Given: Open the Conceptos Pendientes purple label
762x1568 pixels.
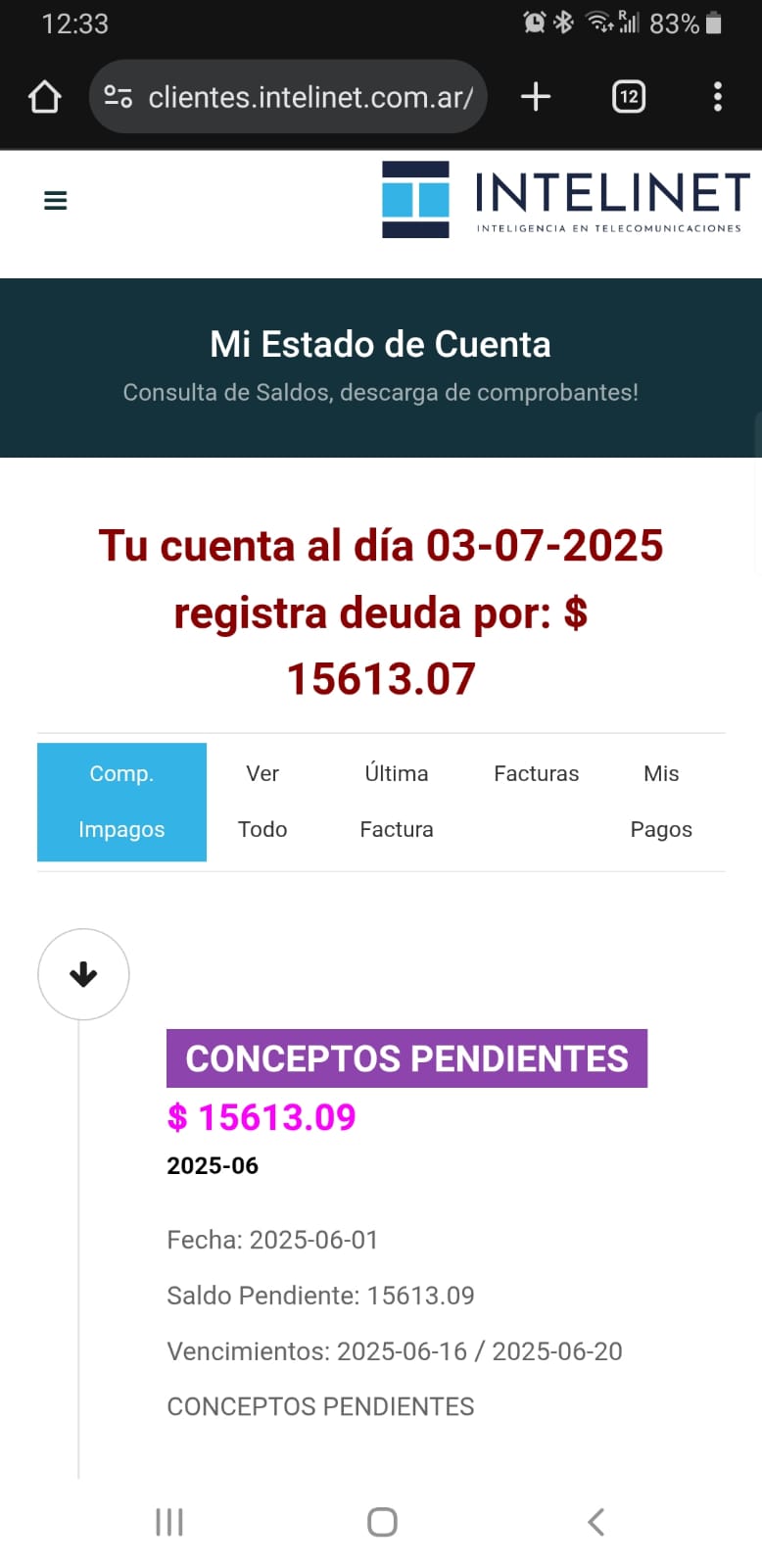Looking at the screenshot, I should [406, 1058].
